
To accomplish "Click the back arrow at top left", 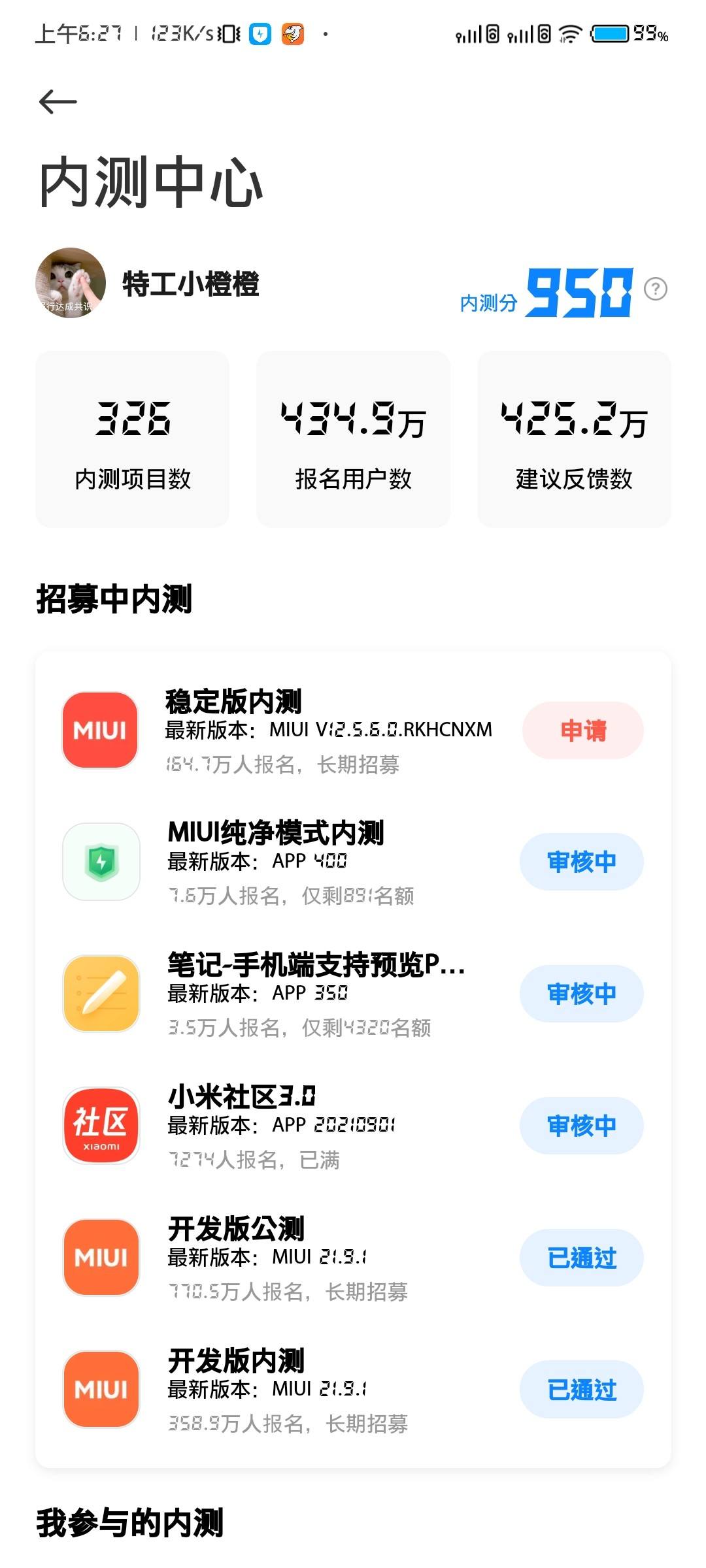I will click(58, 101).
